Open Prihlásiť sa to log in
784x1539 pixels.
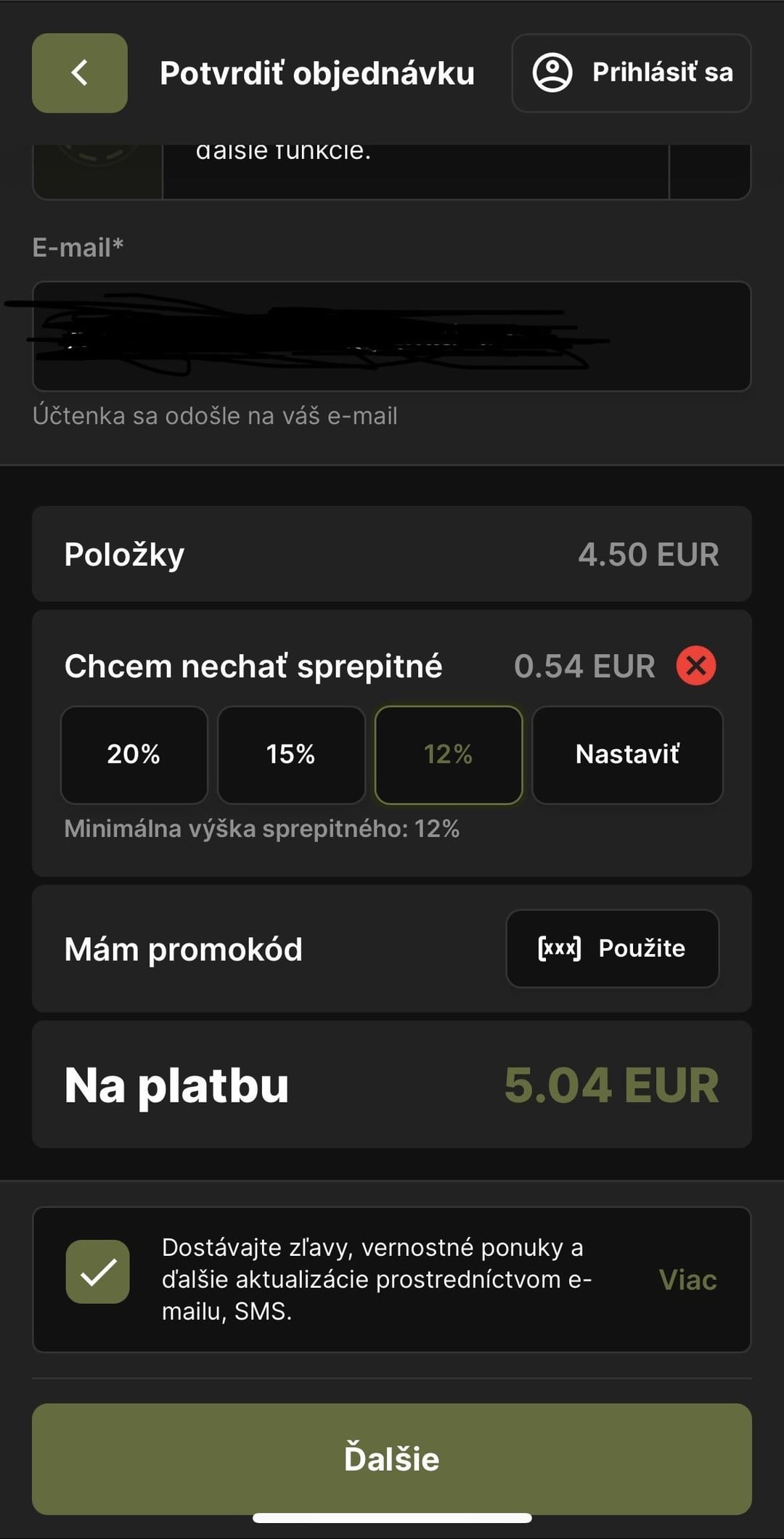coord(631,73)
